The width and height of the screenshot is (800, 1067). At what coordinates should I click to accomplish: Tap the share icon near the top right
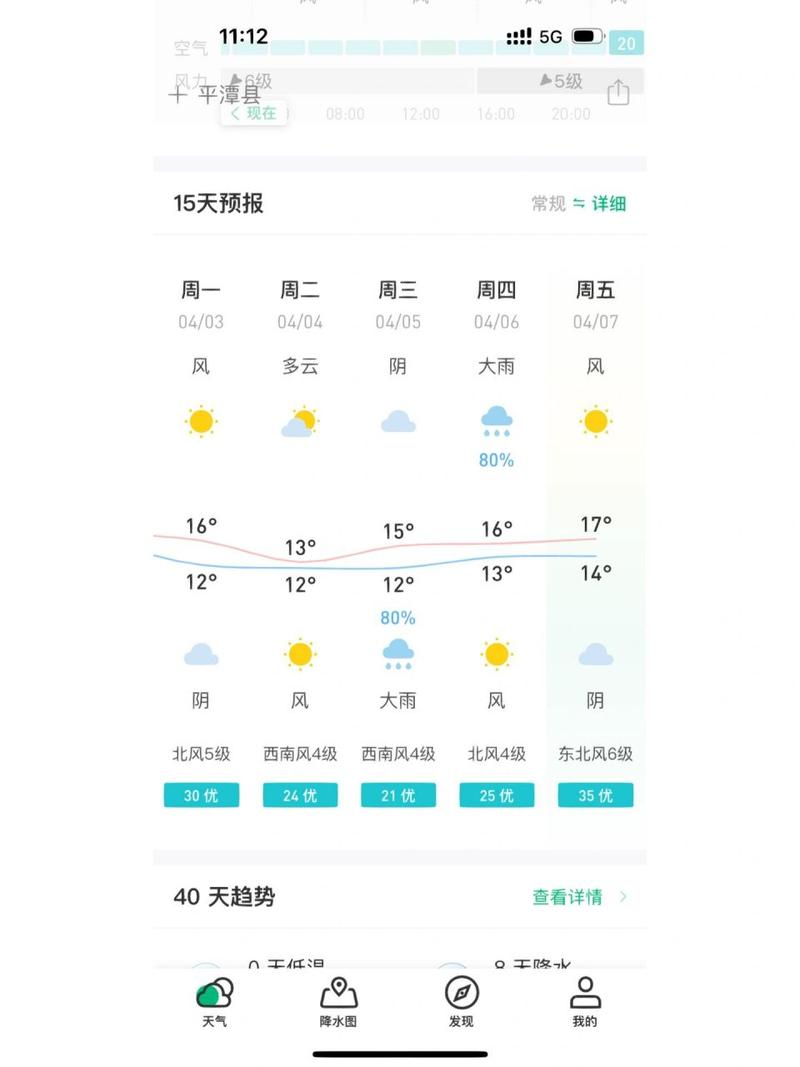tap(618, 91)
